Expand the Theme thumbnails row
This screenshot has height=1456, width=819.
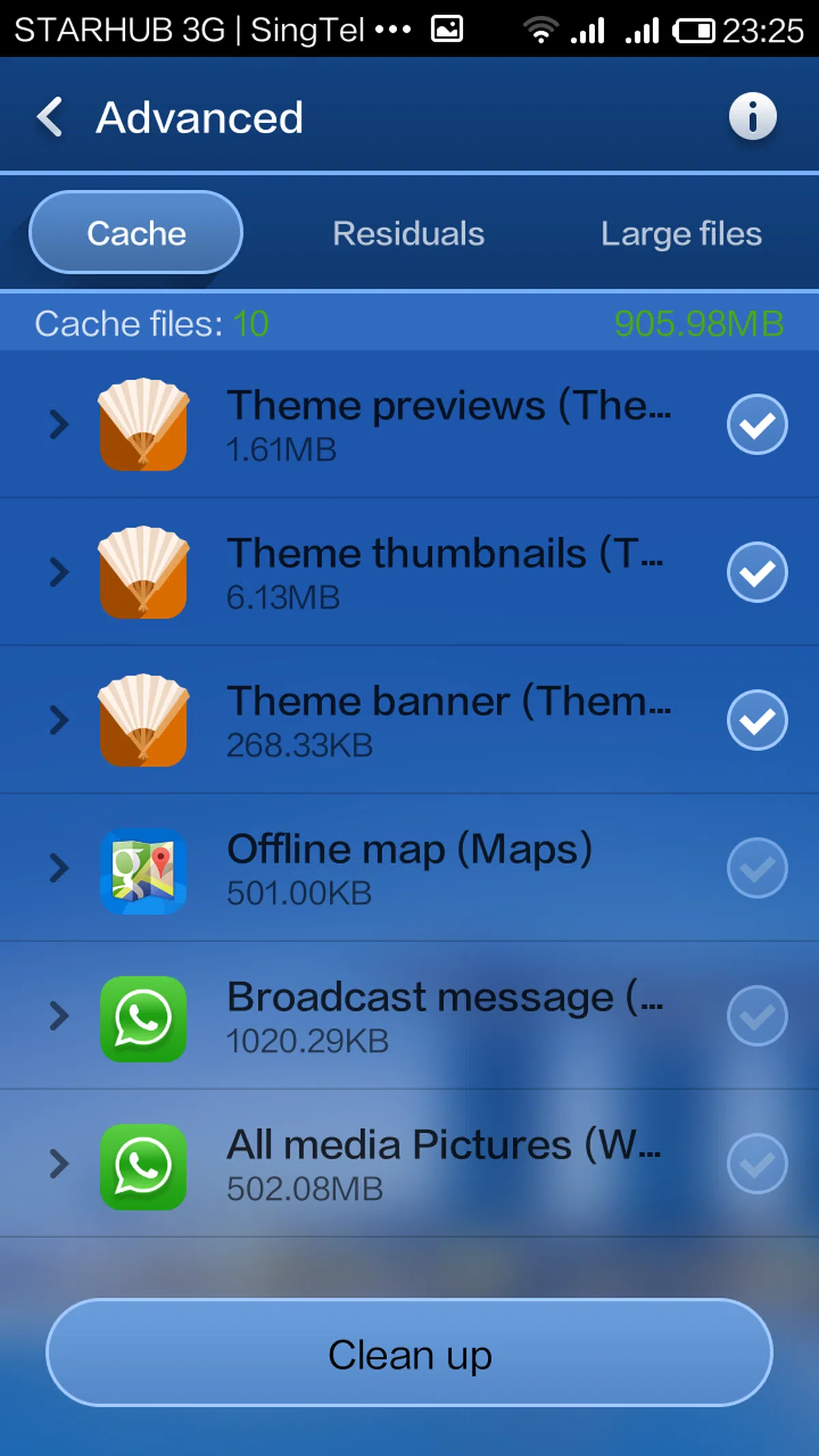click(x=59, y=572)
